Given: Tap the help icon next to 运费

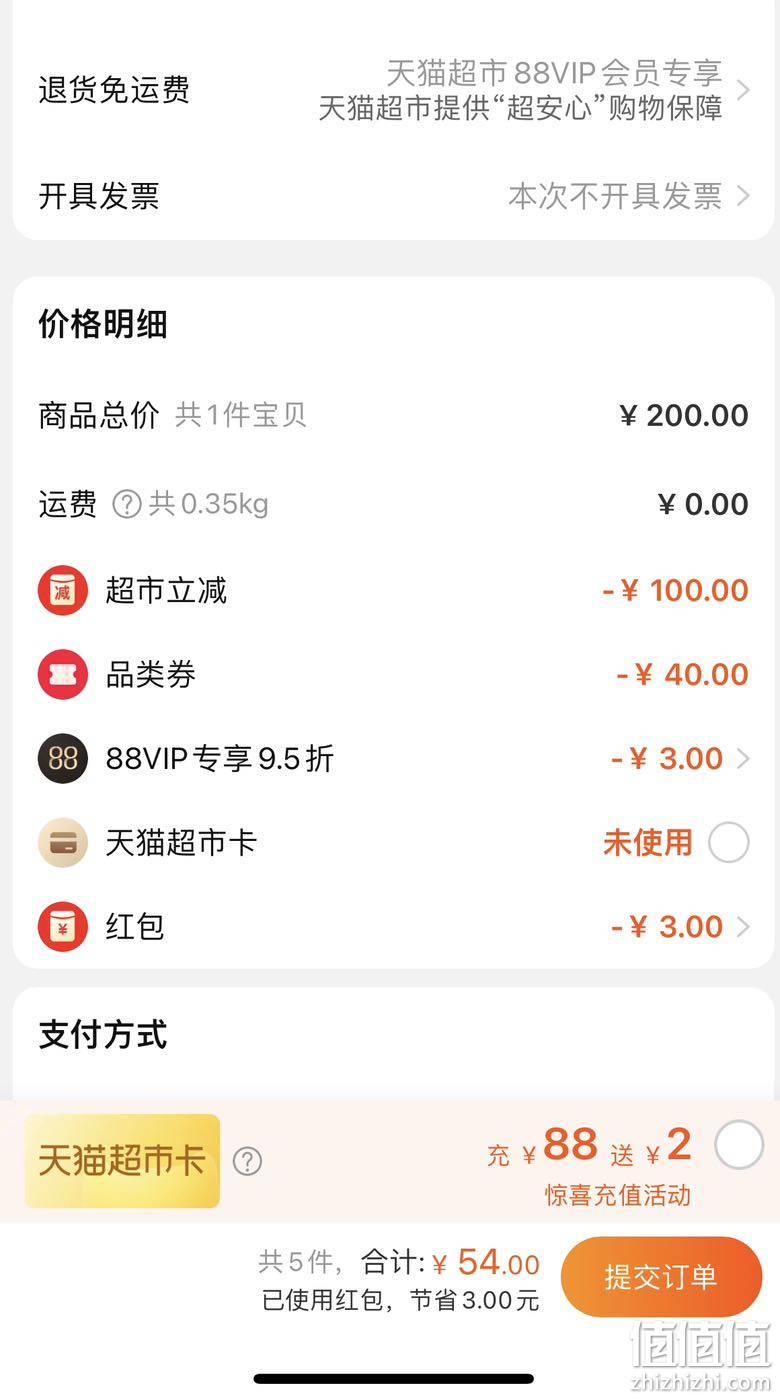Looking at the screenshot, I should tap(127, 504).
